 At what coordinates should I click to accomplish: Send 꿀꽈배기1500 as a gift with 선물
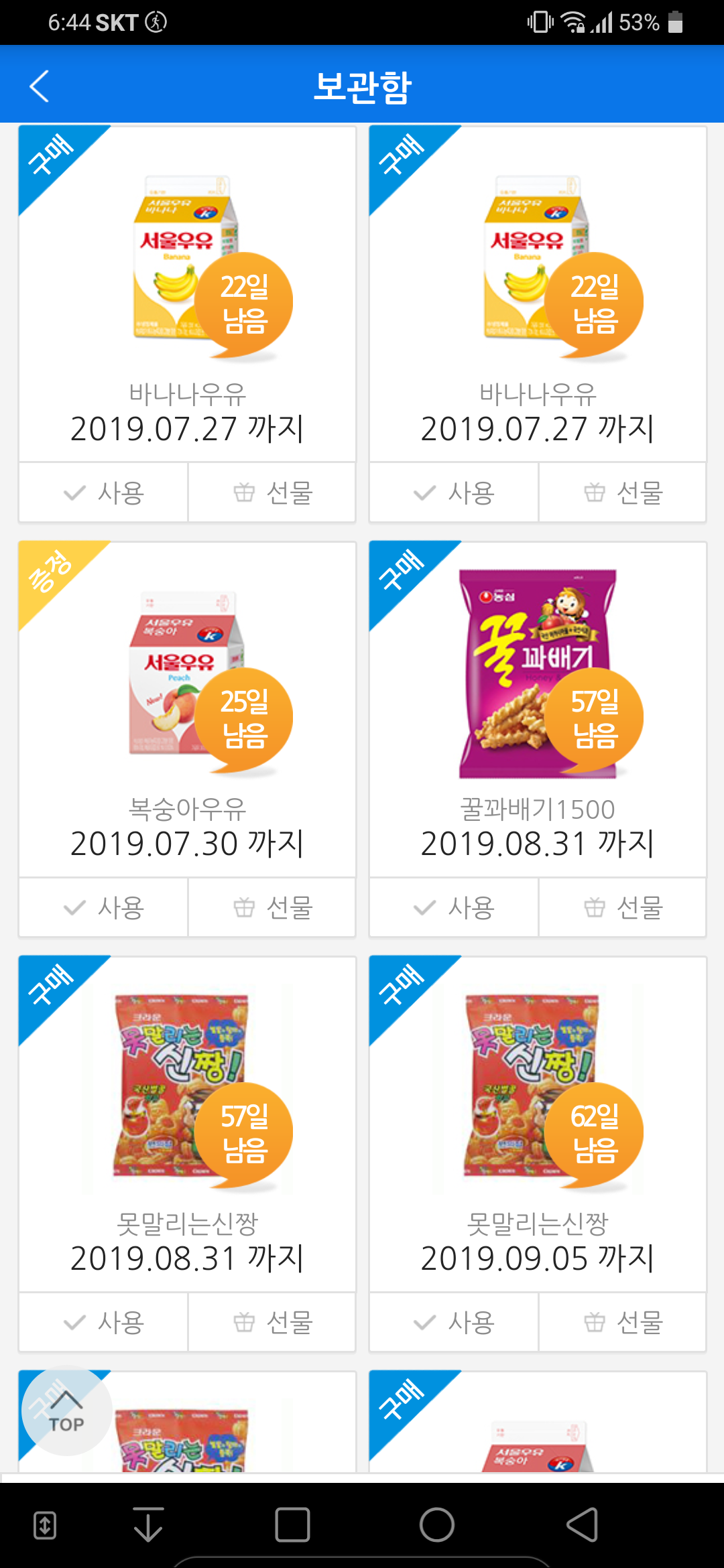pos(623,908)
